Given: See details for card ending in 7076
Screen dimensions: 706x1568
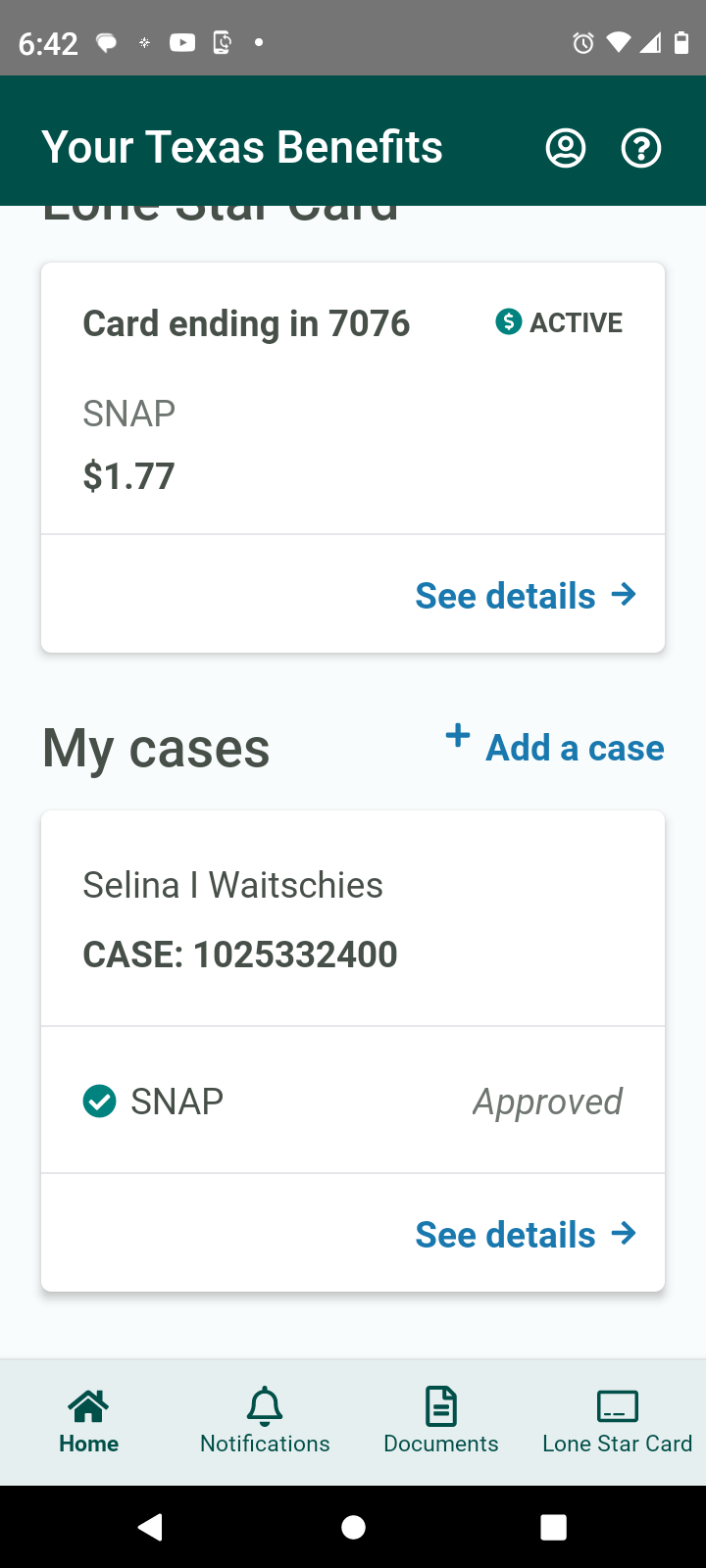Looking at the screenshot, I should click(527, 595).
